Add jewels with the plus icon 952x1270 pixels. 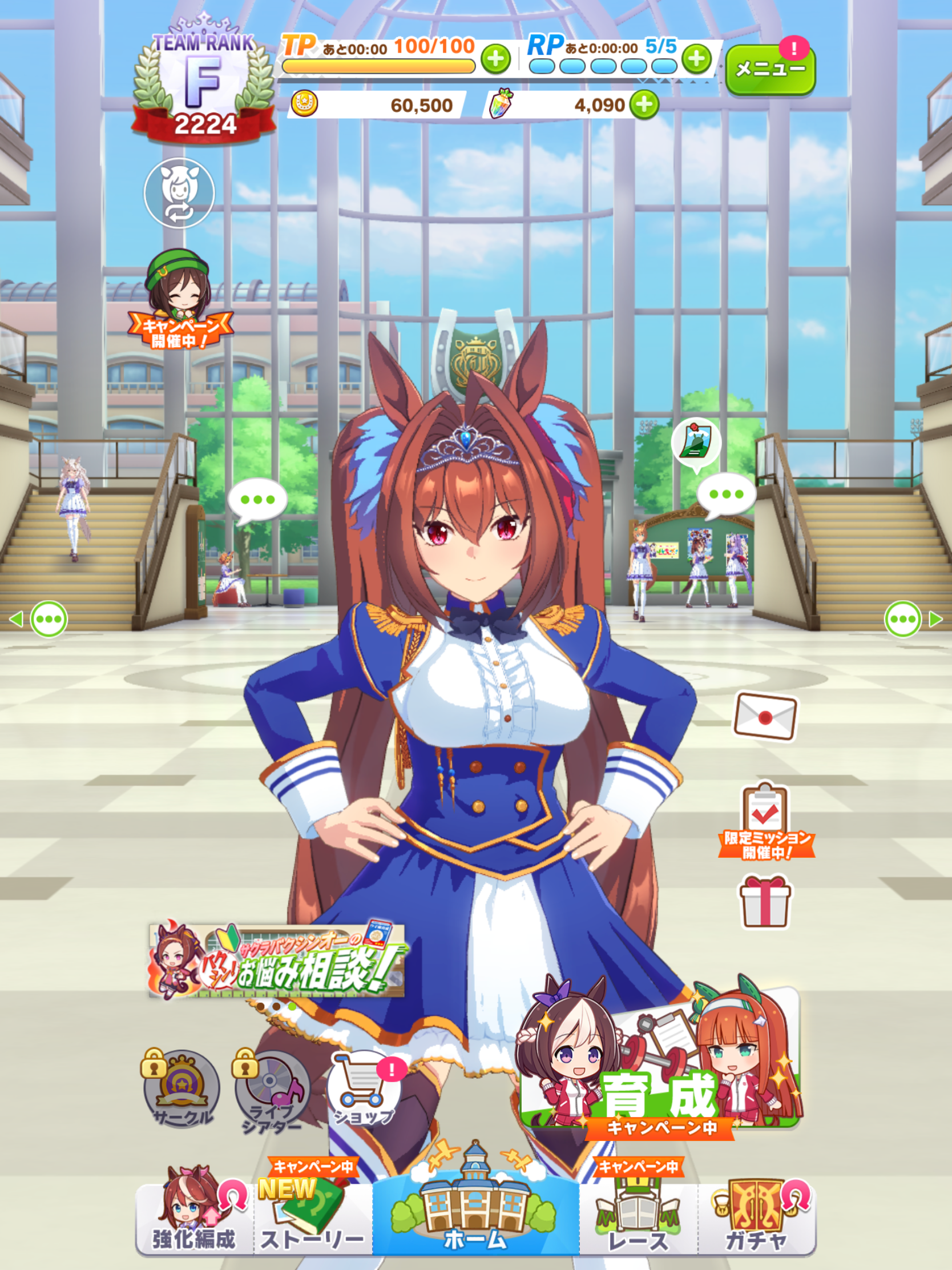[644, 105]
